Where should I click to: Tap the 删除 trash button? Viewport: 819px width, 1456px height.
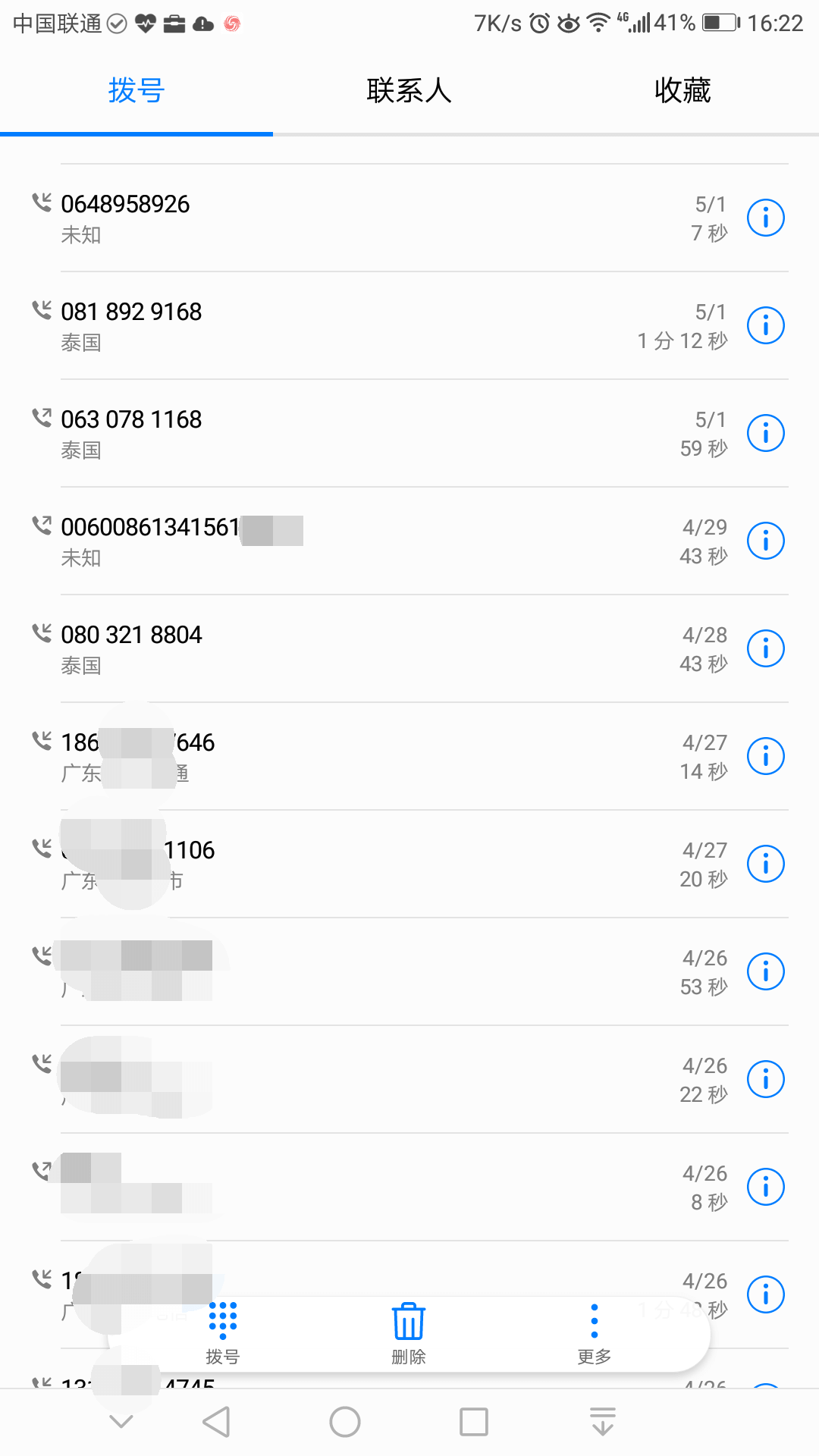(x=409, y=1333)
